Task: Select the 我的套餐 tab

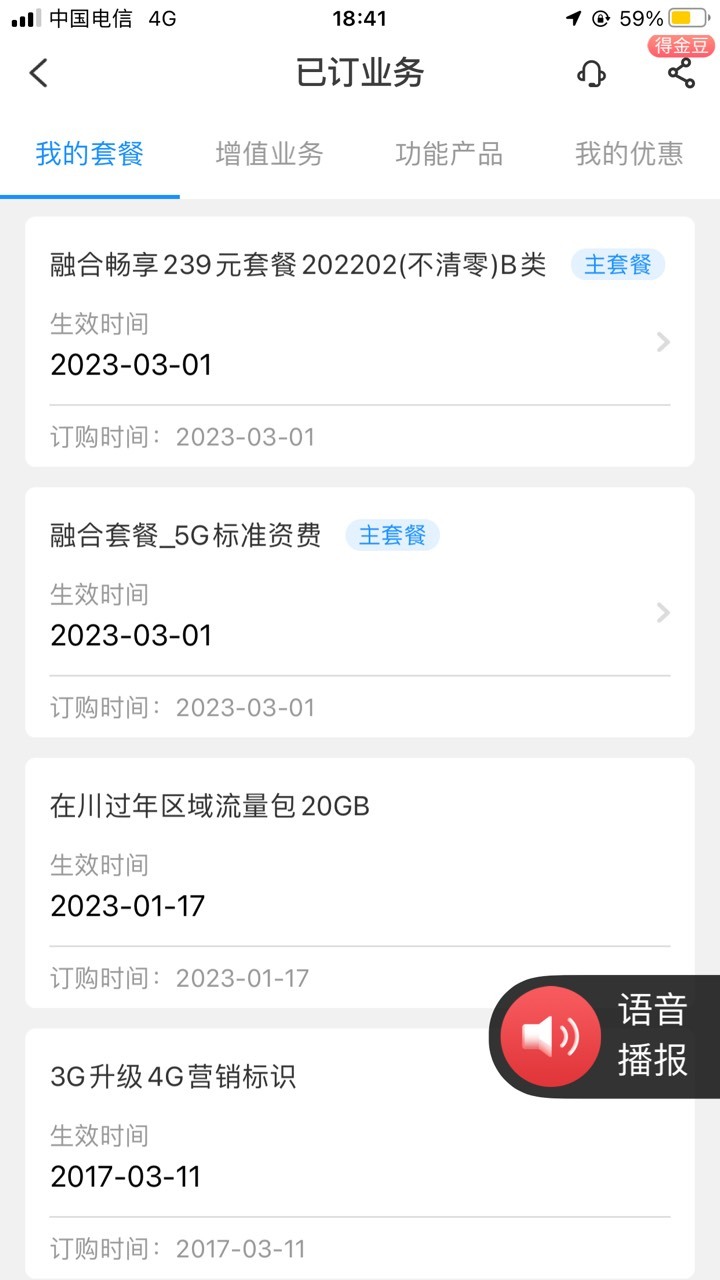Action: tap(90, 153)
